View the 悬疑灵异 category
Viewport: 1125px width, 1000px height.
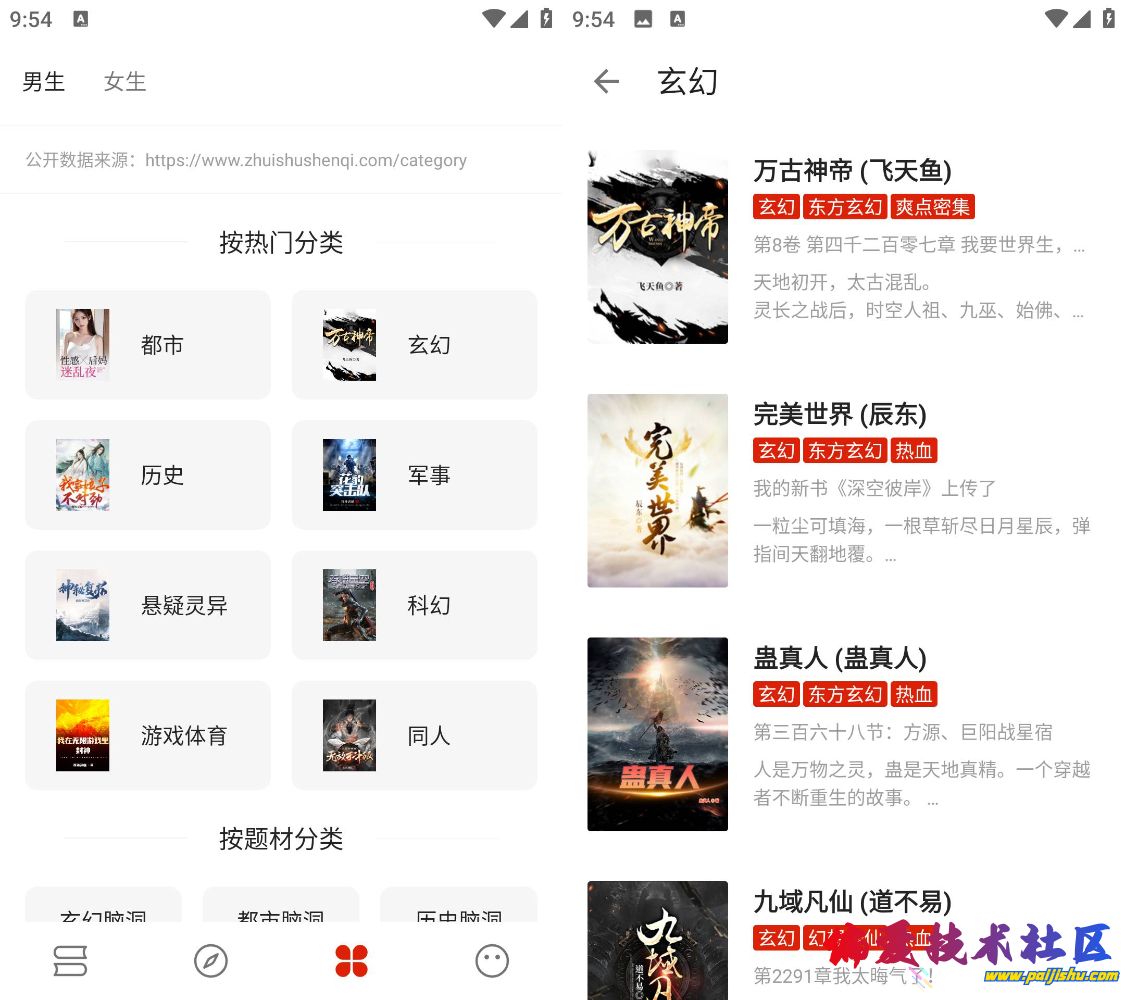coord(148,605)
